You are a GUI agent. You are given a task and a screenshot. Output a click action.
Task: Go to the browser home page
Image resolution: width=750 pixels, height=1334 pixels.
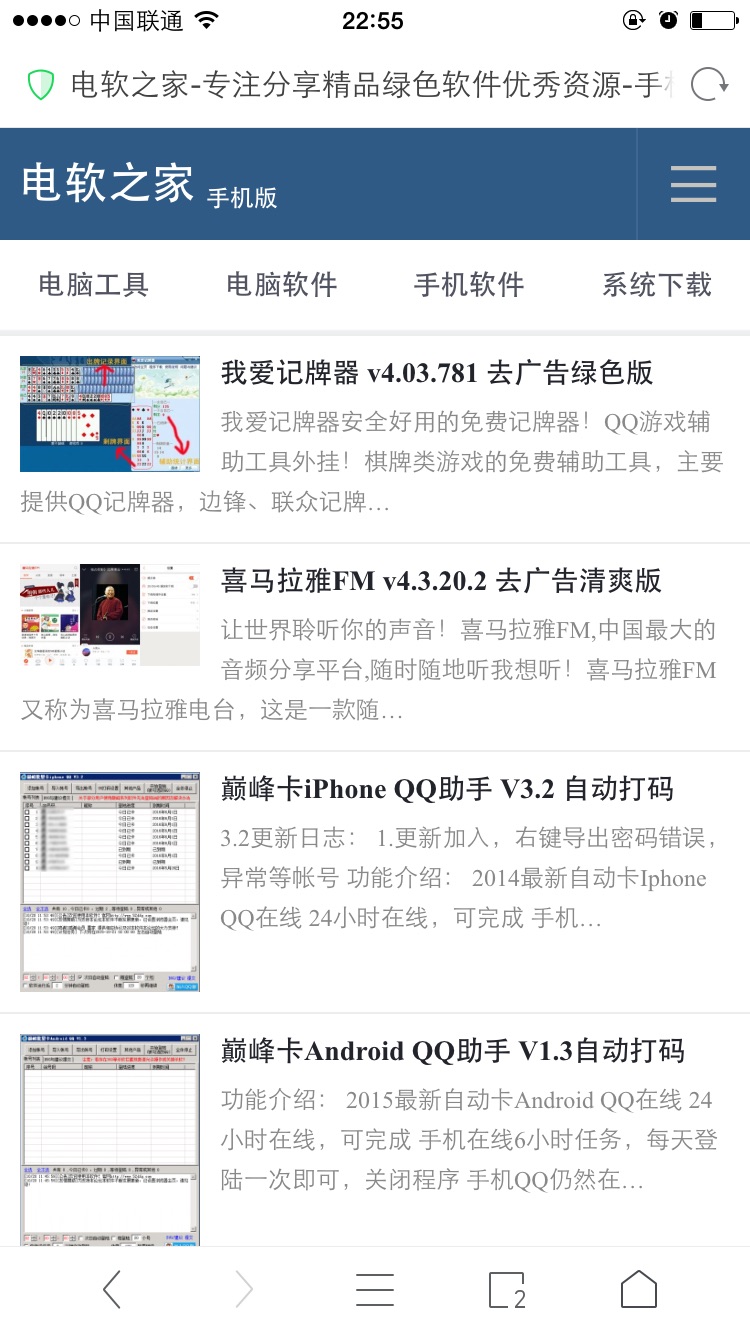point(639,1290)
